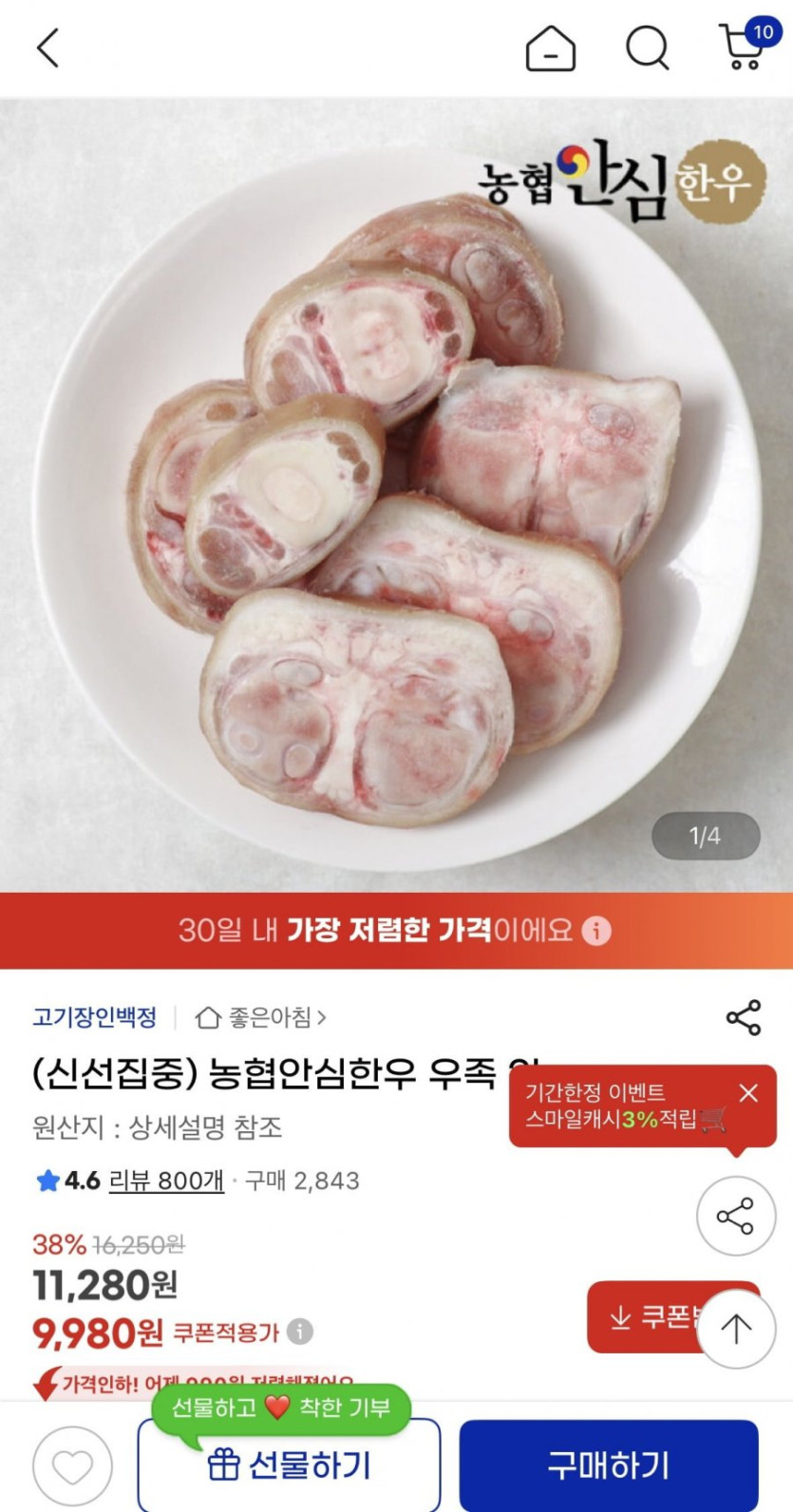The image size is (793, 1512).
Task: Open the home icon in the top bar
Action: [x=551, y=47]
